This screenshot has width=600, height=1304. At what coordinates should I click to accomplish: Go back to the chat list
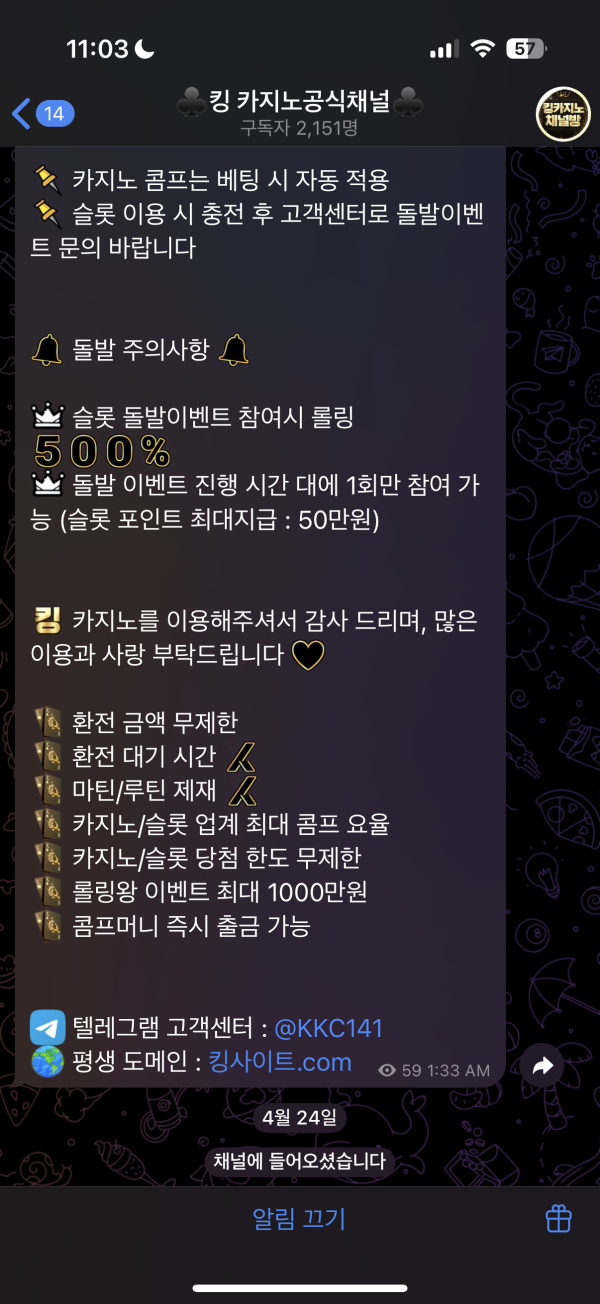coord(40,113)
